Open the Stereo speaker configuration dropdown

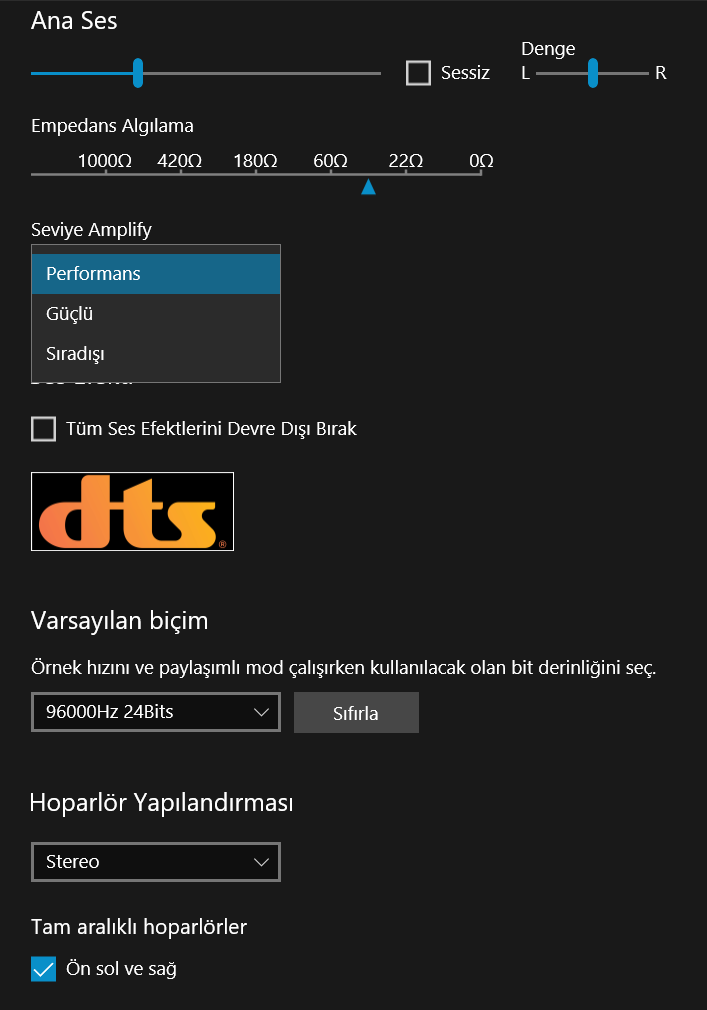(x=156, y=862)
